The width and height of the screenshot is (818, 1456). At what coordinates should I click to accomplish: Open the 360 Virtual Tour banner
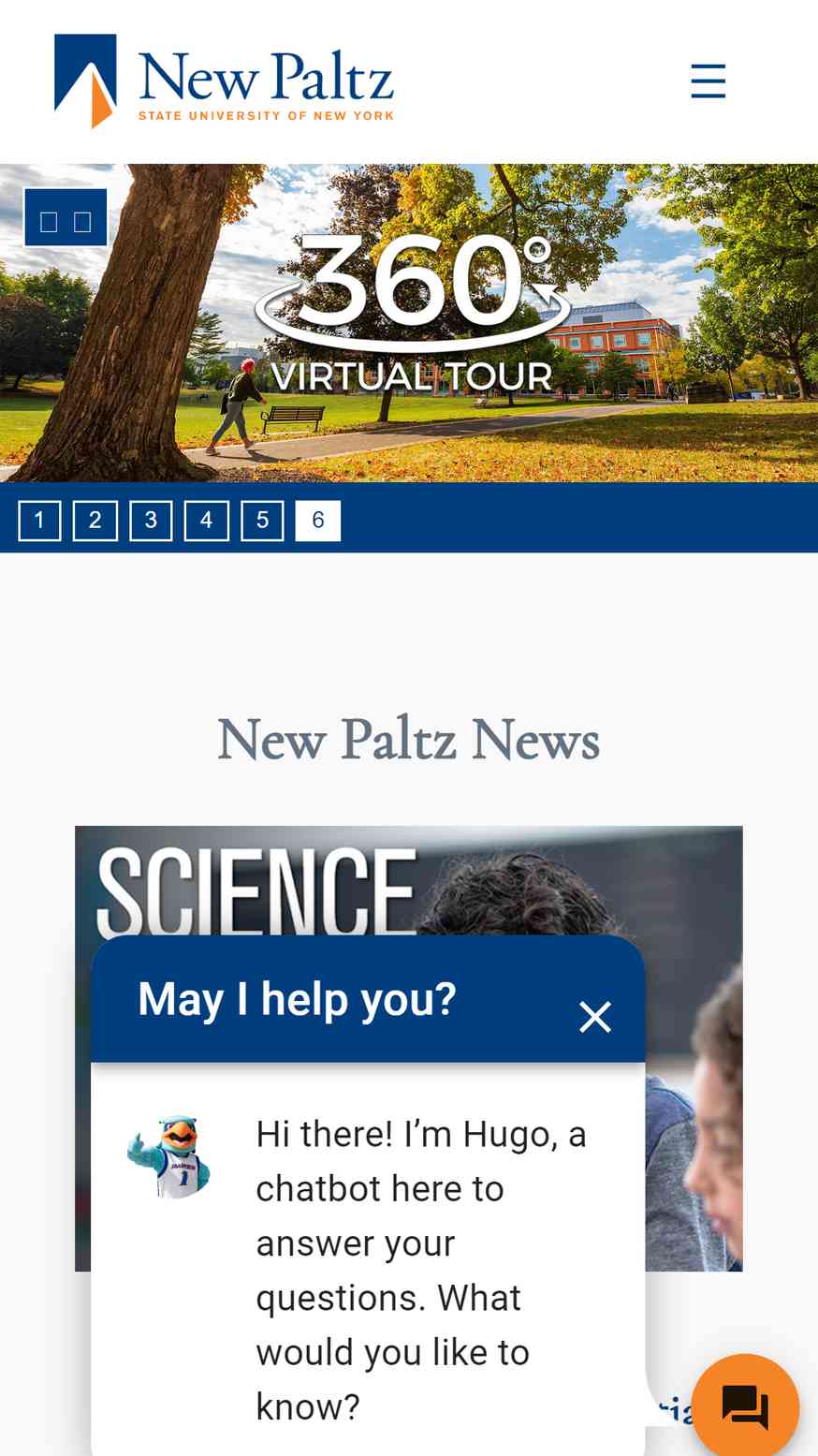click(x=409, y=323)
